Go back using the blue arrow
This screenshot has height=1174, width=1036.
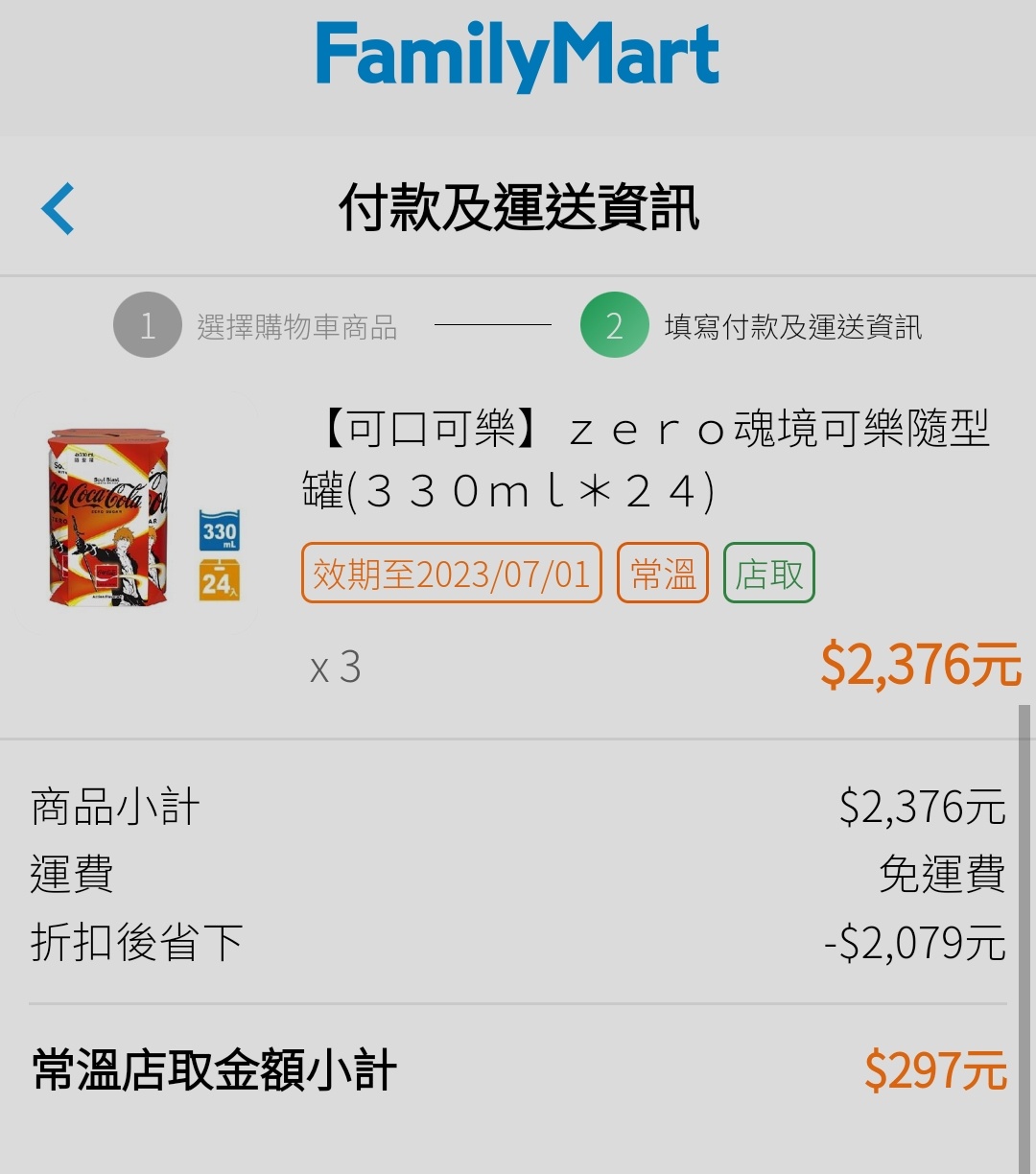(x=59, y=208)
